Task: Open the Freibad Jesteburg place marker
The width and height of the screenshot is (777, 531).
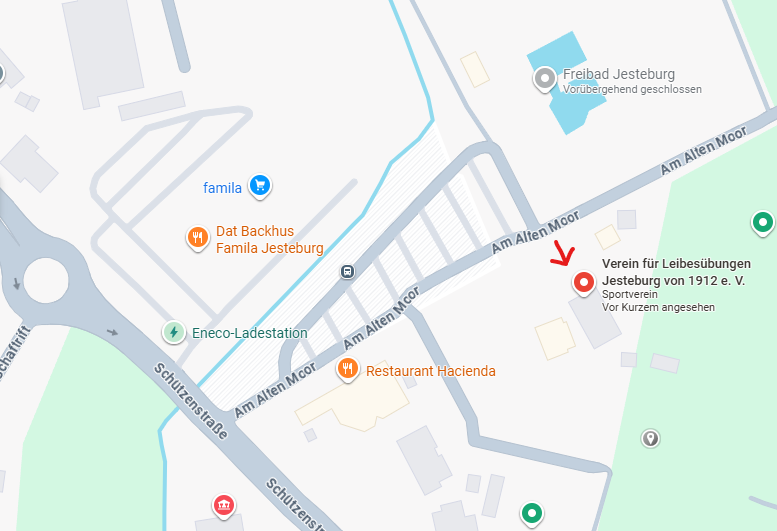Action: pos(544,78)
